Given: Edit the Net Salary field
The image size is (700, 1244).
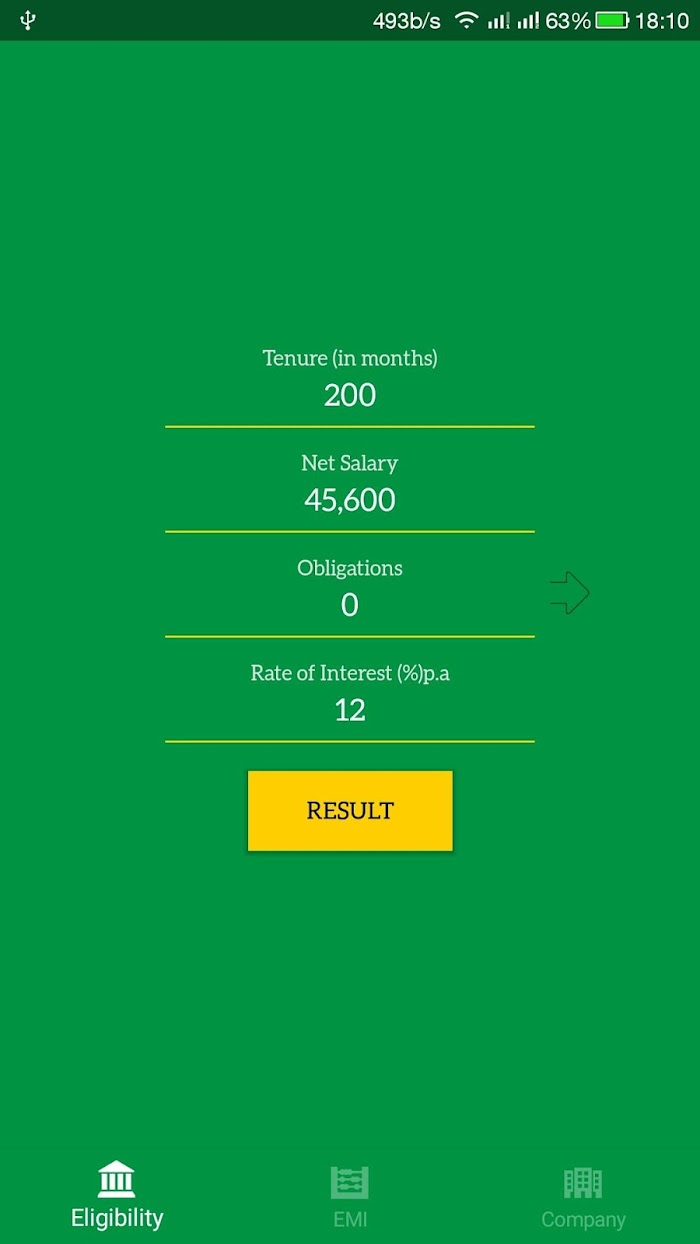Looking at the screenshot, I should 350,500.
